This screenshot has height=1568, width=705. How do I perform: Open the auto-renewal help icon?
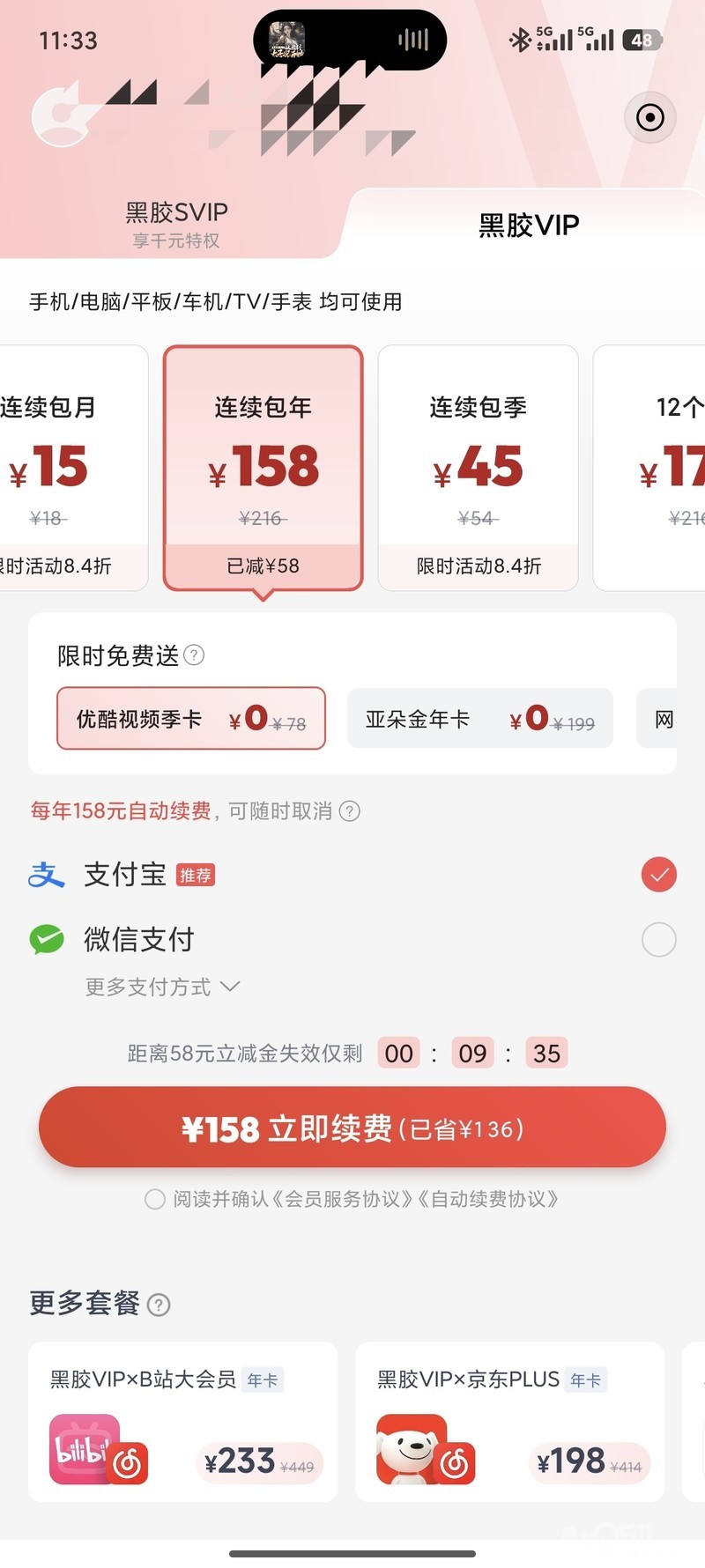coord(350,811)
